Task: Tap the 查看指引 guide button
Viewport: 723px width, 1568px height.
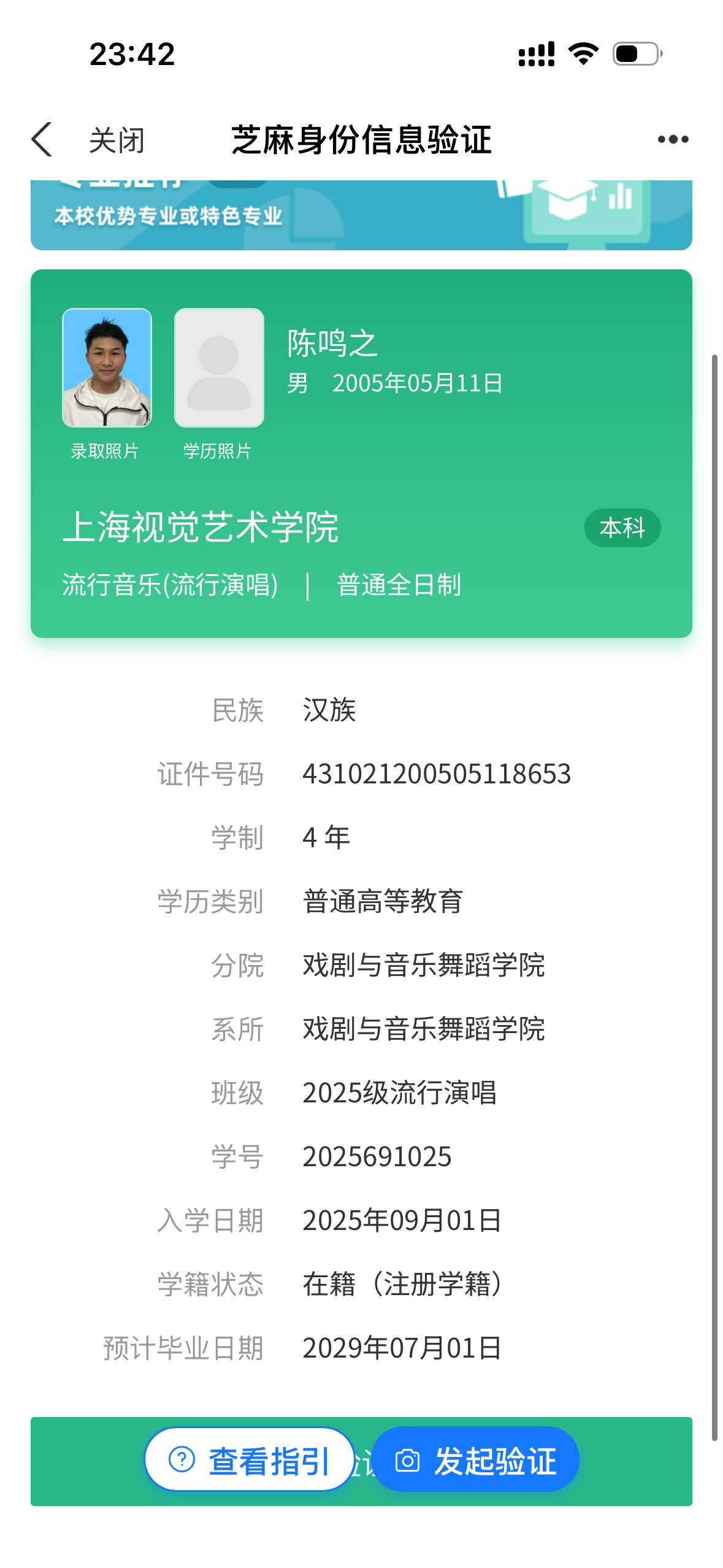Action: (250, 1460)
